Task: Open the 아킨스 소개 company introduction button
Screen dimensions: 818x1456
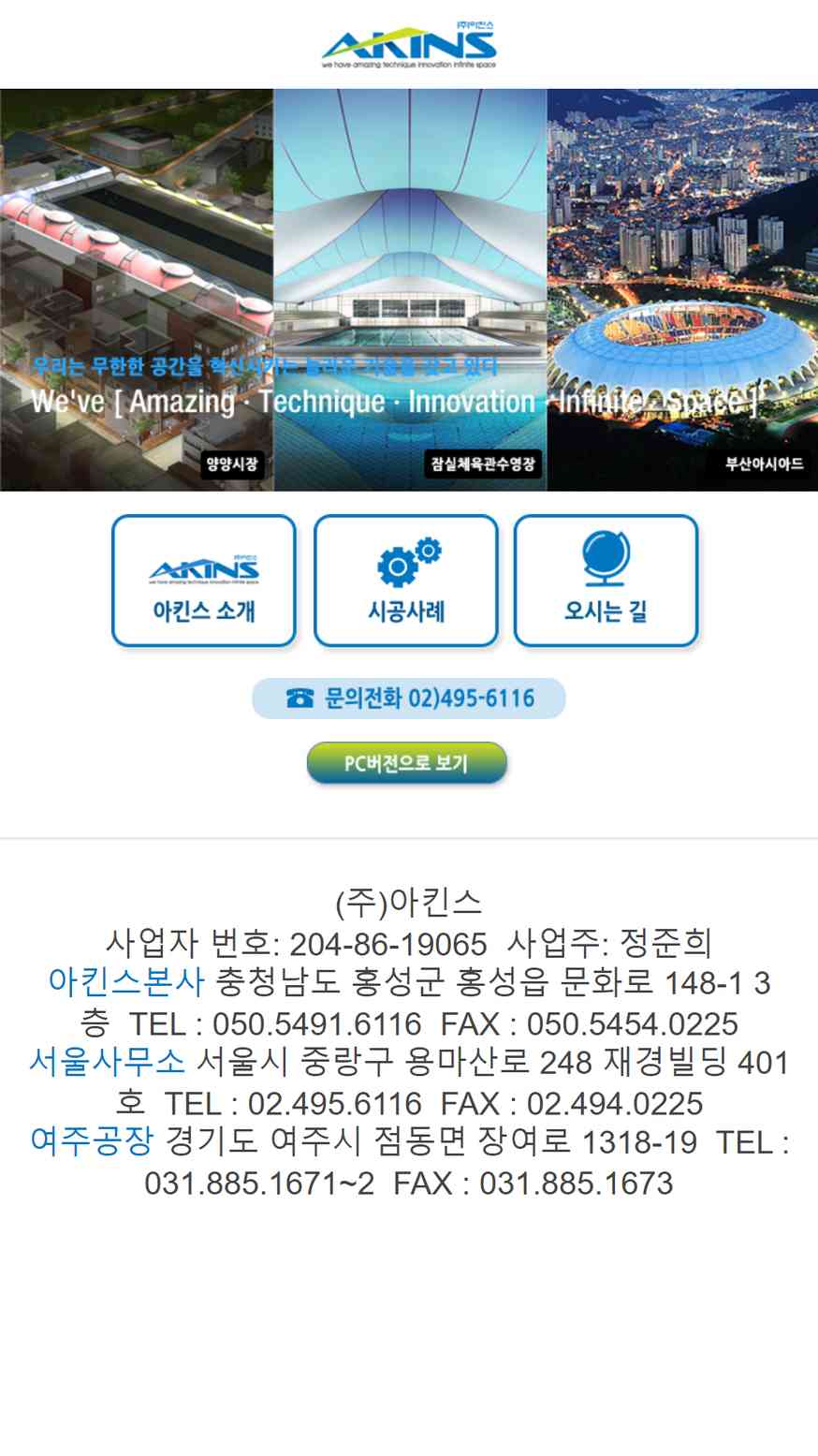Action: 204,581
